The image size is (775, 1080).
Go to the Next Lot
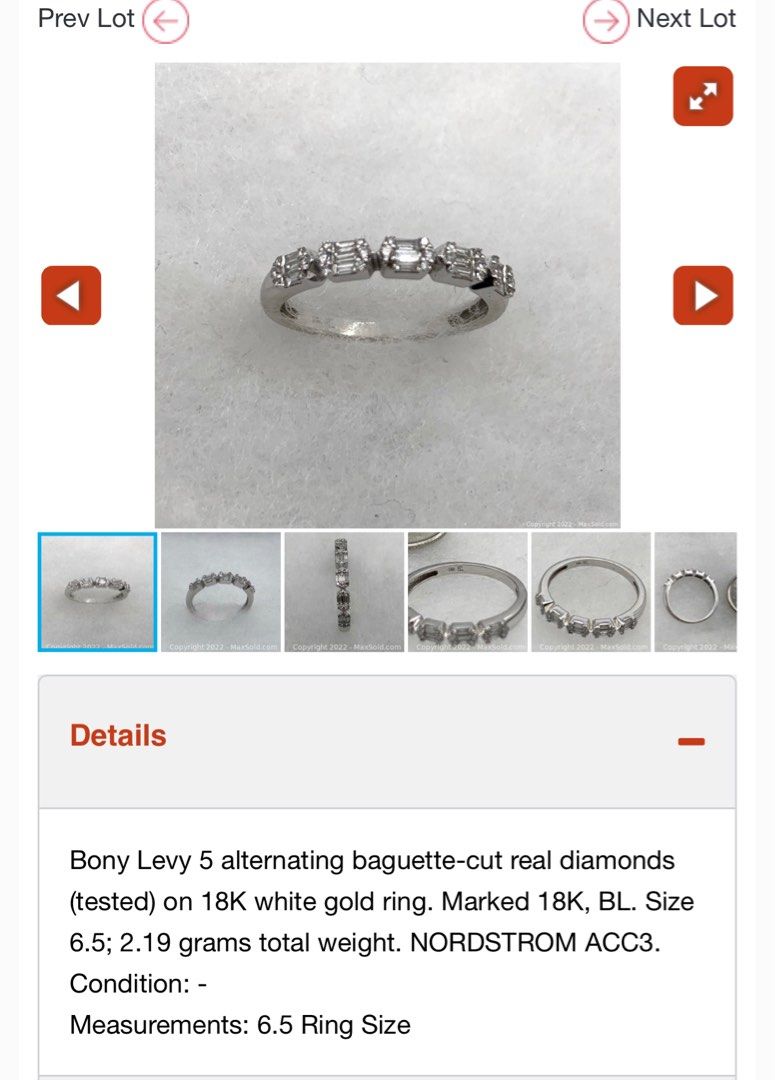[x=661, y=20]
